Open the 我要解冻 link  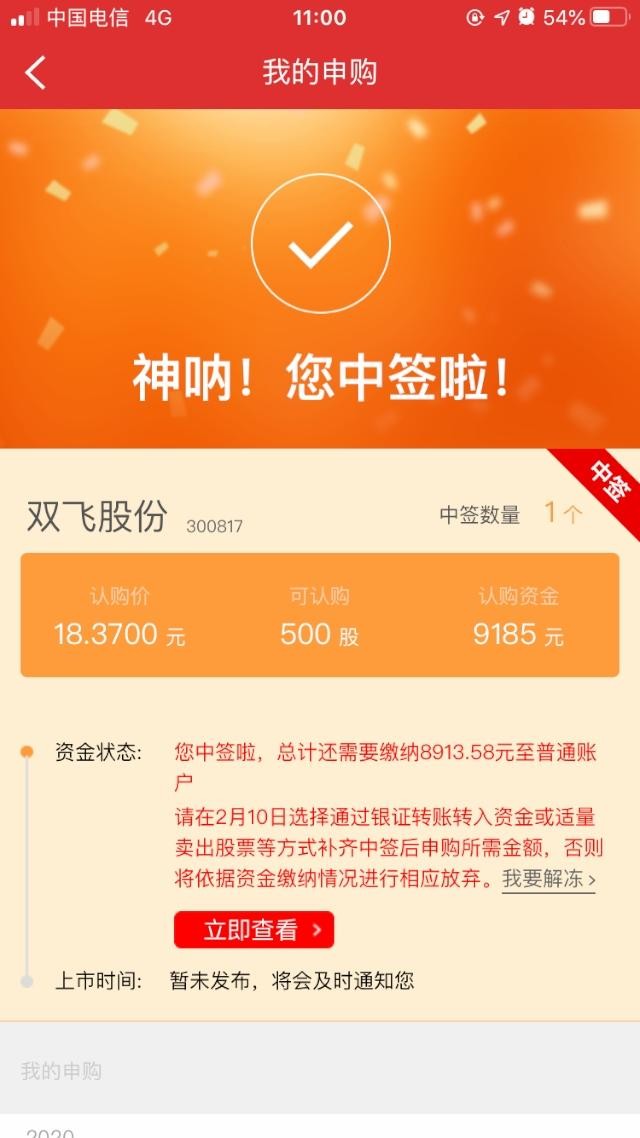[x=548, y=880]
